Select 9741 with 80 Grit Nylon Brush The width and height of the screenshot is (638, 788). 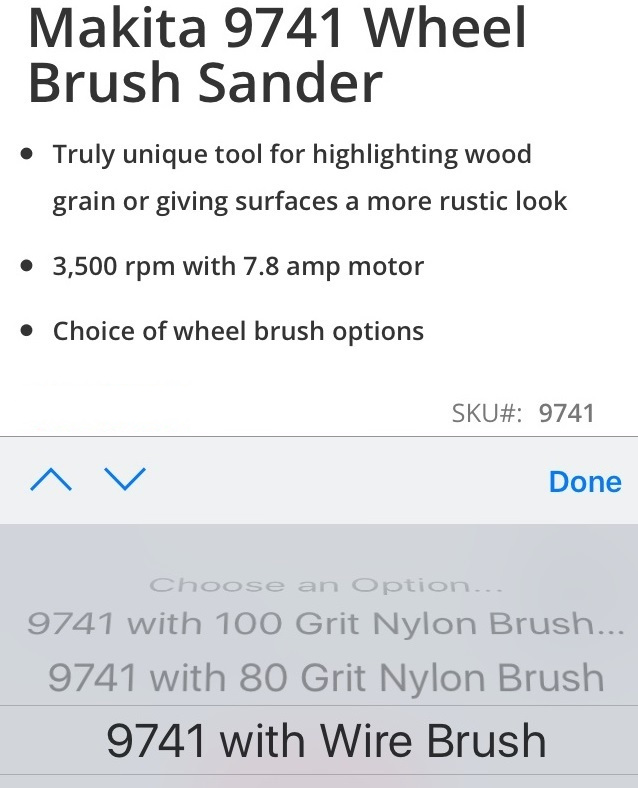pos(326,678)
